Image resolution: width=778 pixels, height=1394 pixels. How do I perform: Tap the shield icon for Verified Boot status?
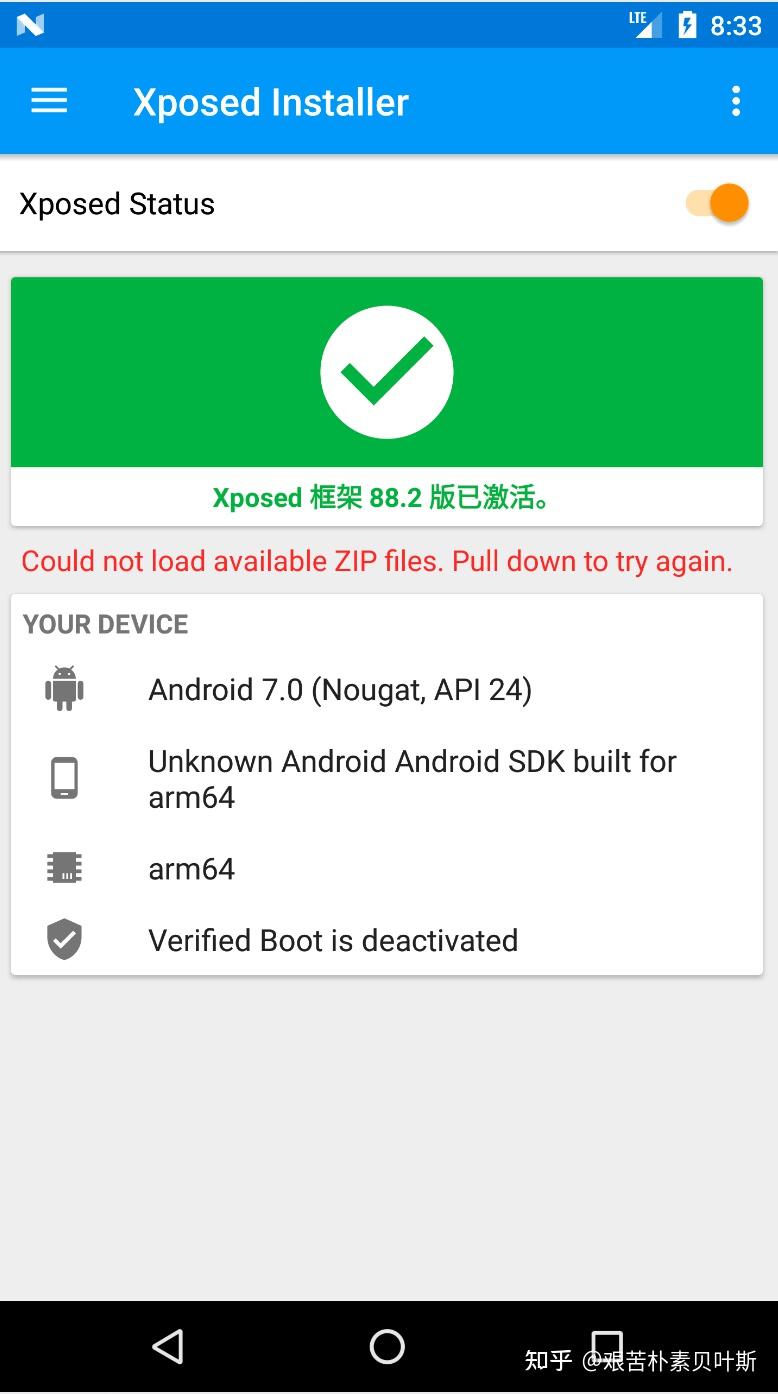(63, 939)
